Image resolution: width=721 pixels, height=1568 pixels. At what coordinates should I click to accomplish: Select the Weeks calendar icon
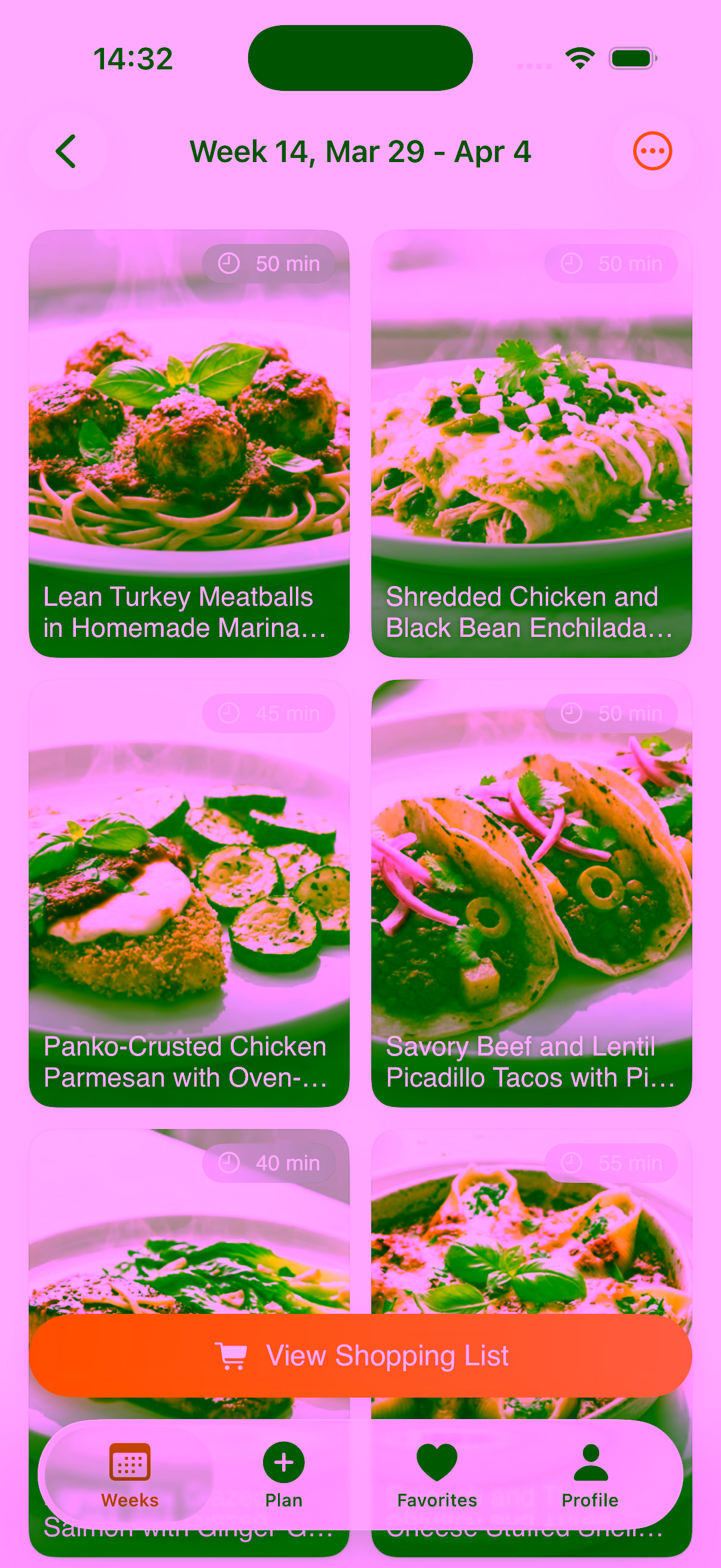tap(130, 1461)
